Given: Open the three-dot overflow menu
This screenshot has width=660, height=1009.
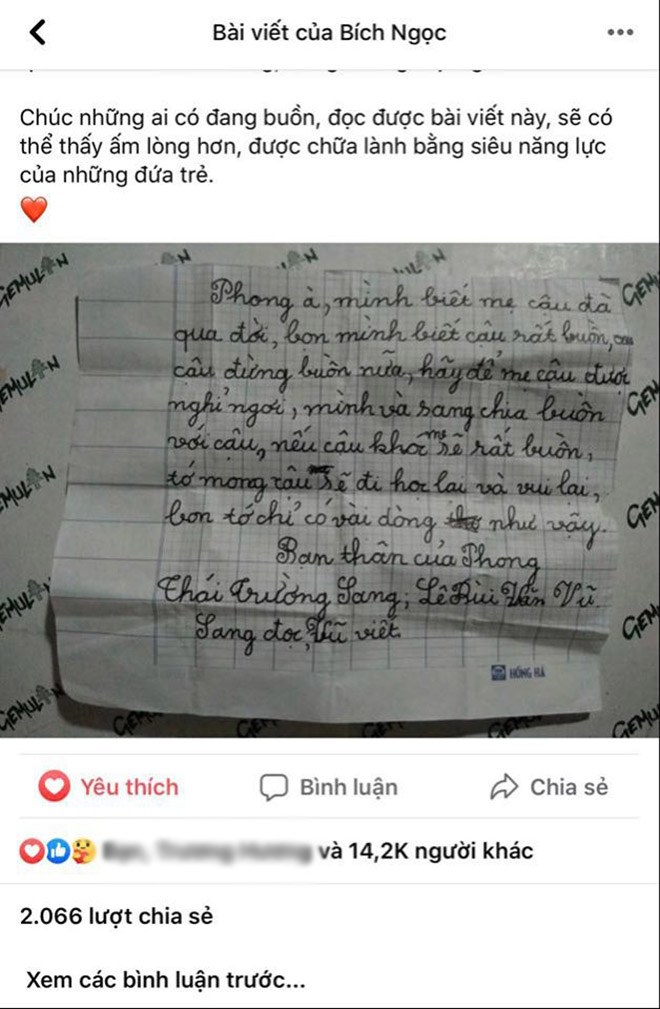Looking at the screenshot, I should coord(620,33).
